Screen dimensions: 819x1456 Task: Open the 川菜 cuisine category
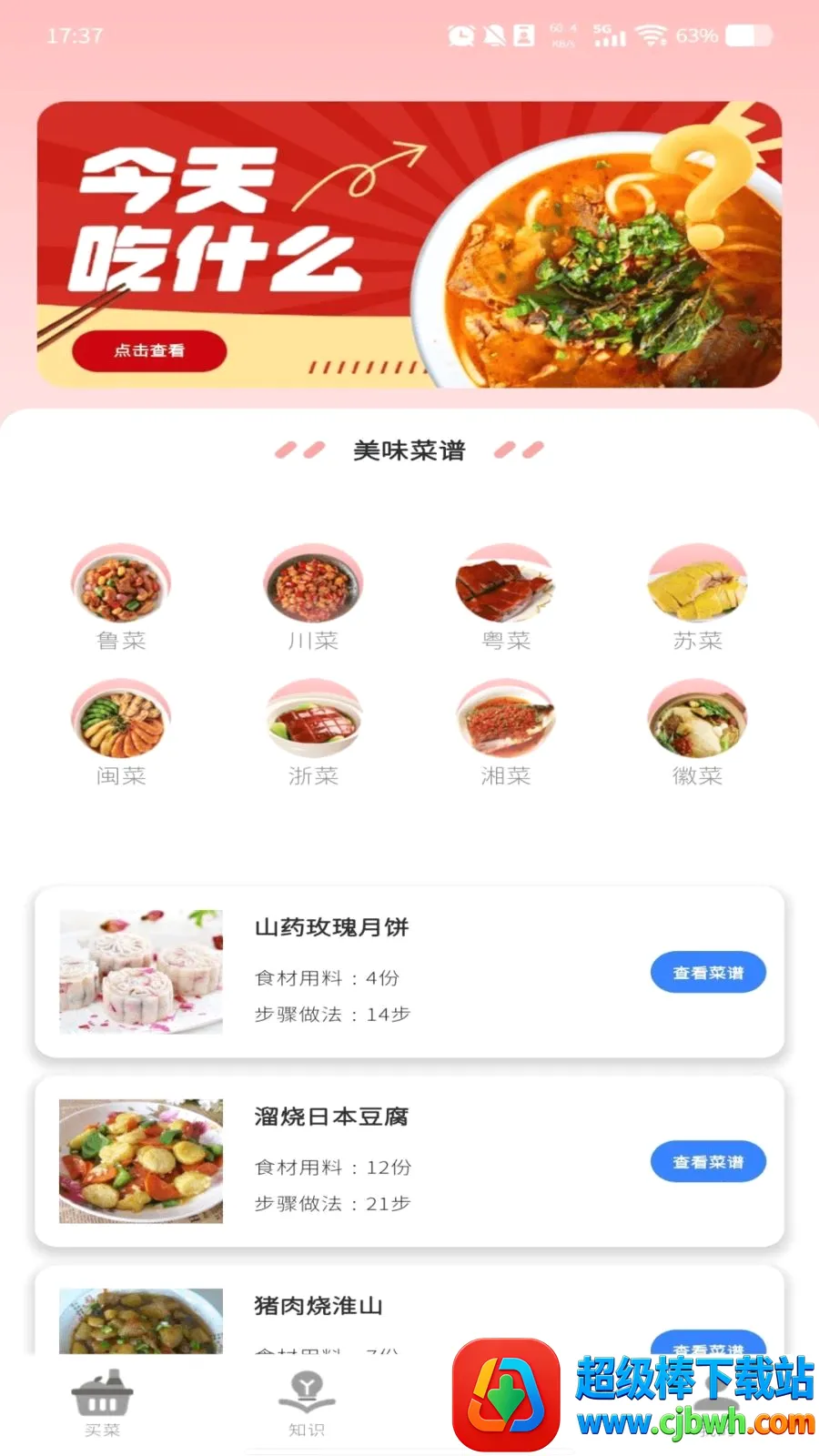313,598
